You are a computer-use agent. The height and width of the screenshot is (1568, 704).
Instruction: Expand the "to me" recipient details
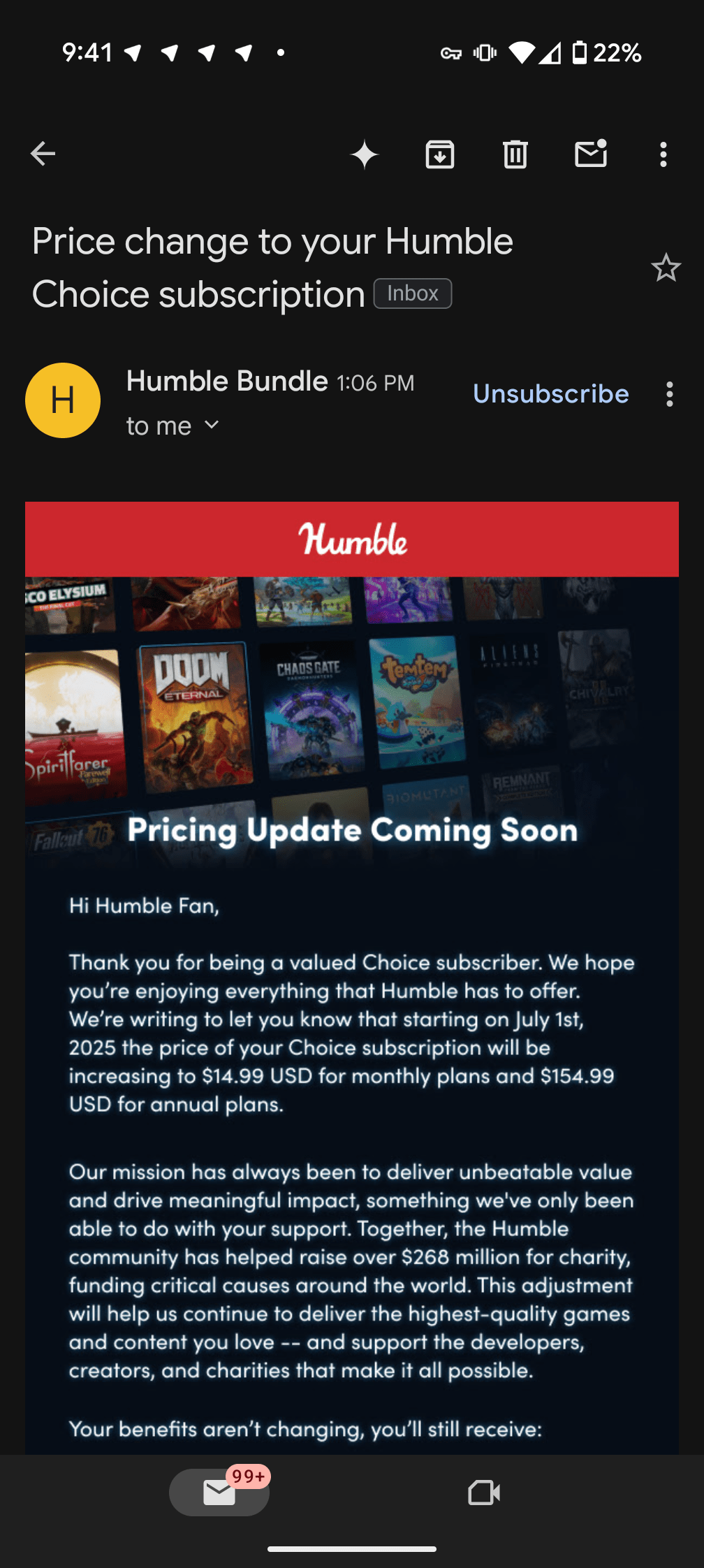tap(173, 426)
